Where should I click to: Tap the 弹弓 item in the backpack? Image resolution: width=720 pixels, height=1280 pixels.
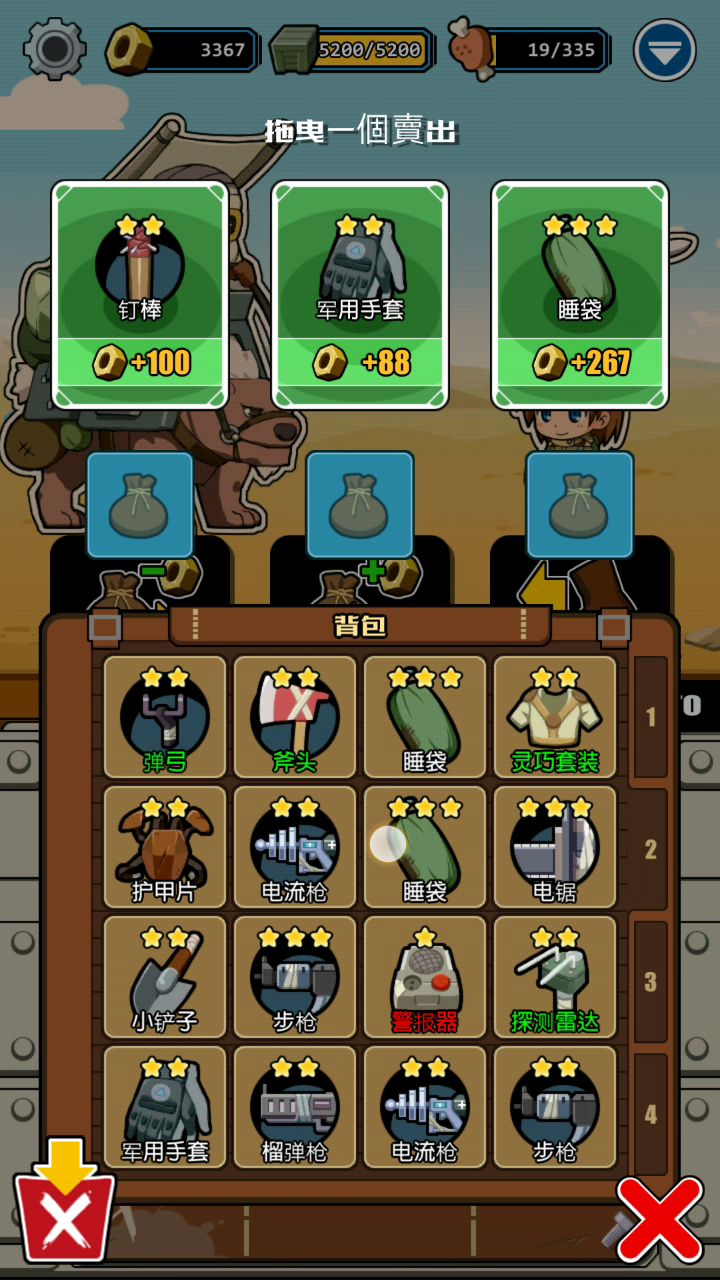(165, 717)
